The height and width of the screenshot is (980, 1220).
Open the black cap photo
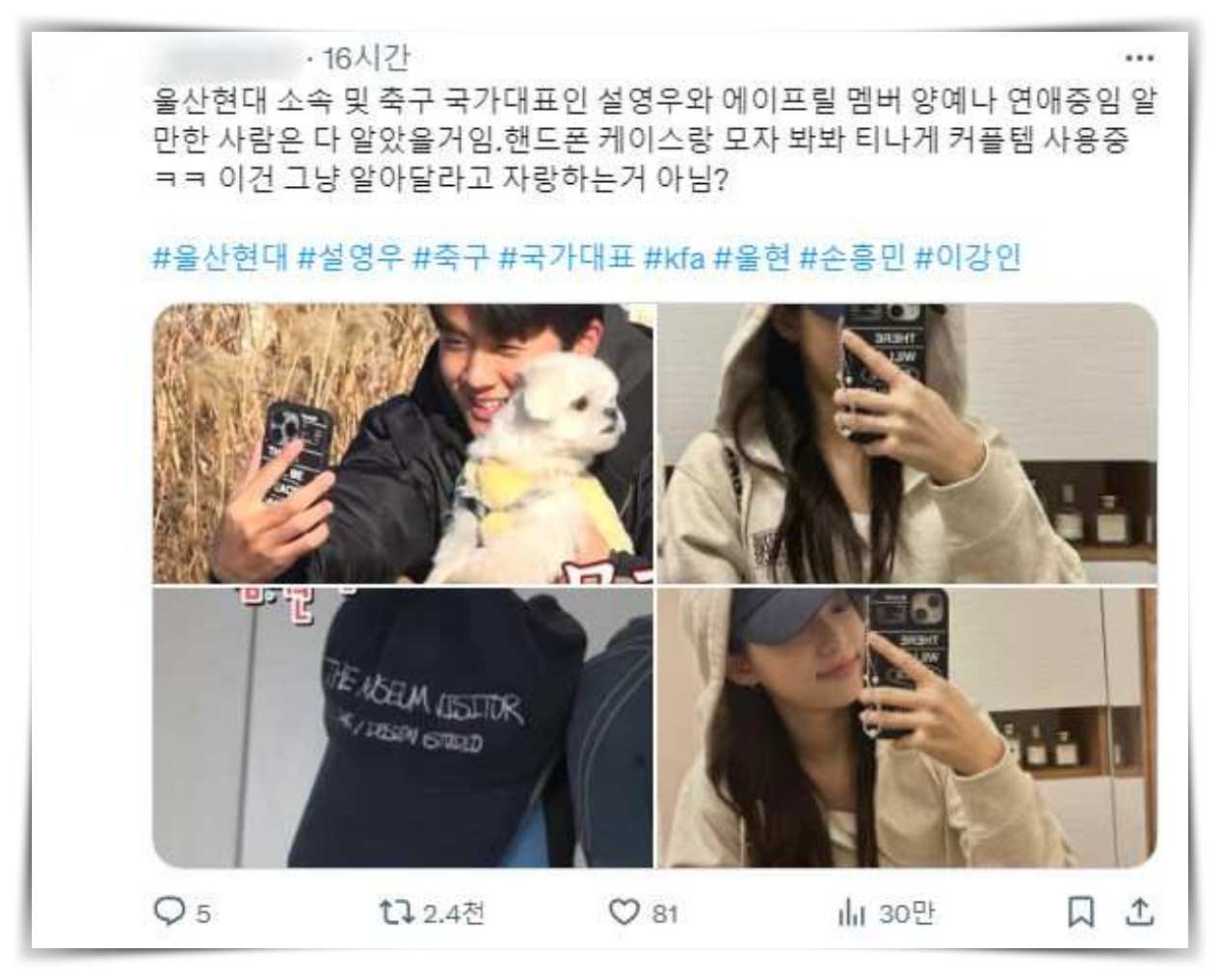pyautogui.click(x=403, y=728)
